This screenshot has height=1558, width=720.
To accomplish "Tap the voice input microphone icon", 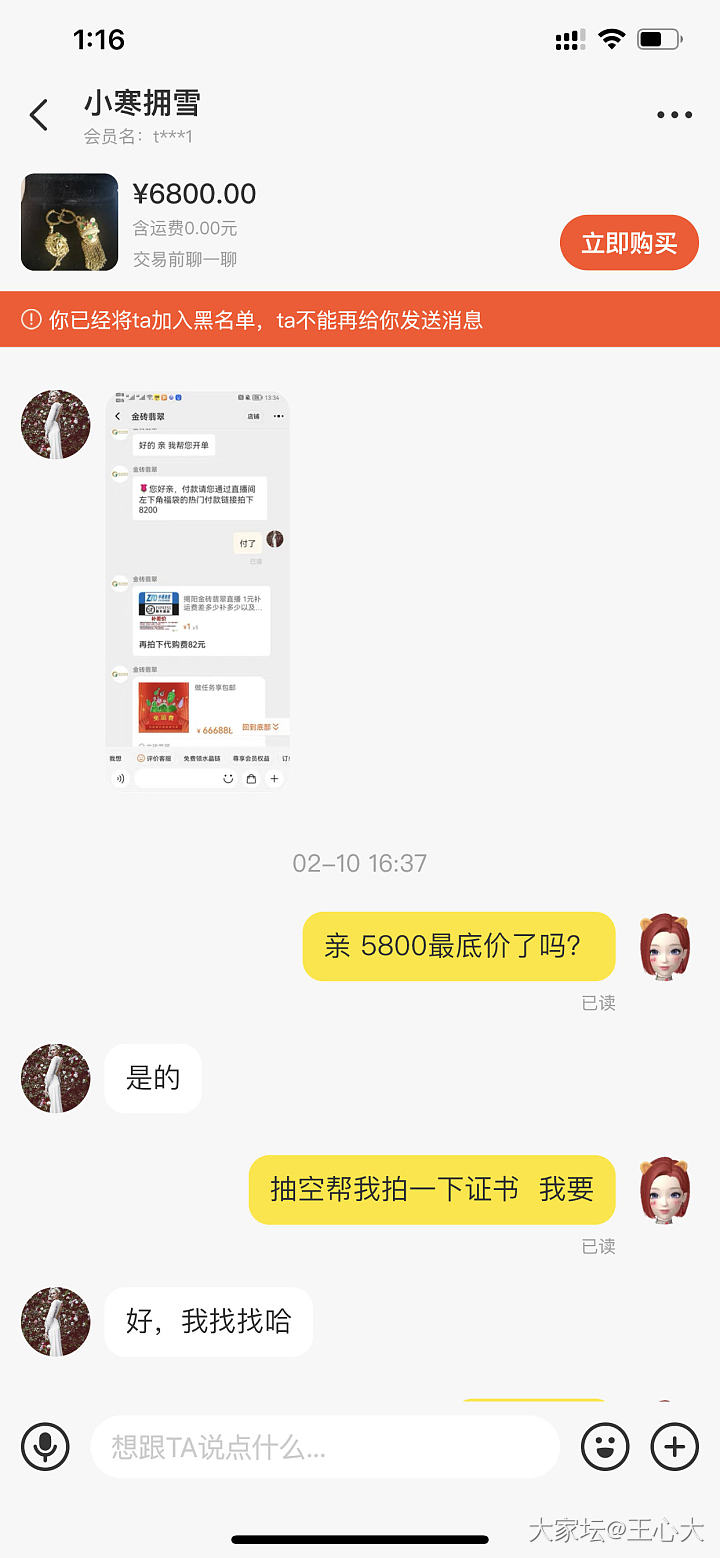I will coord(45,1446).
